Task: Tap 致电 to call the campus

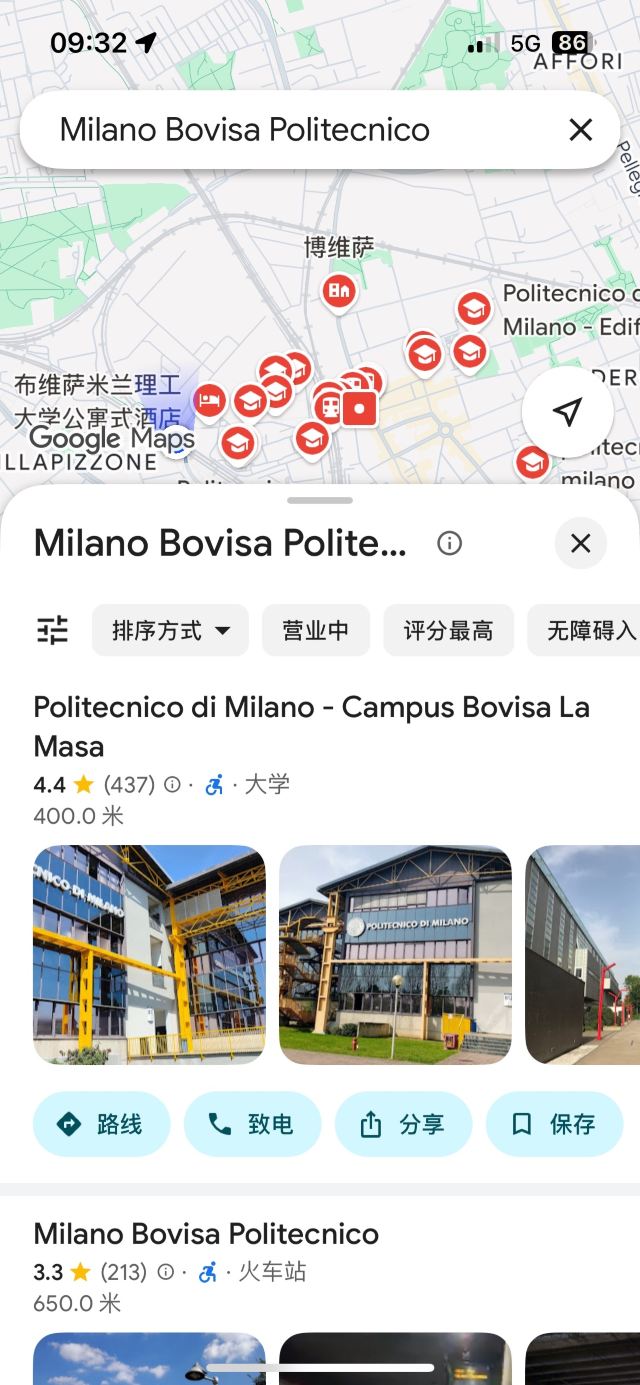Action: coord(252,1124)
